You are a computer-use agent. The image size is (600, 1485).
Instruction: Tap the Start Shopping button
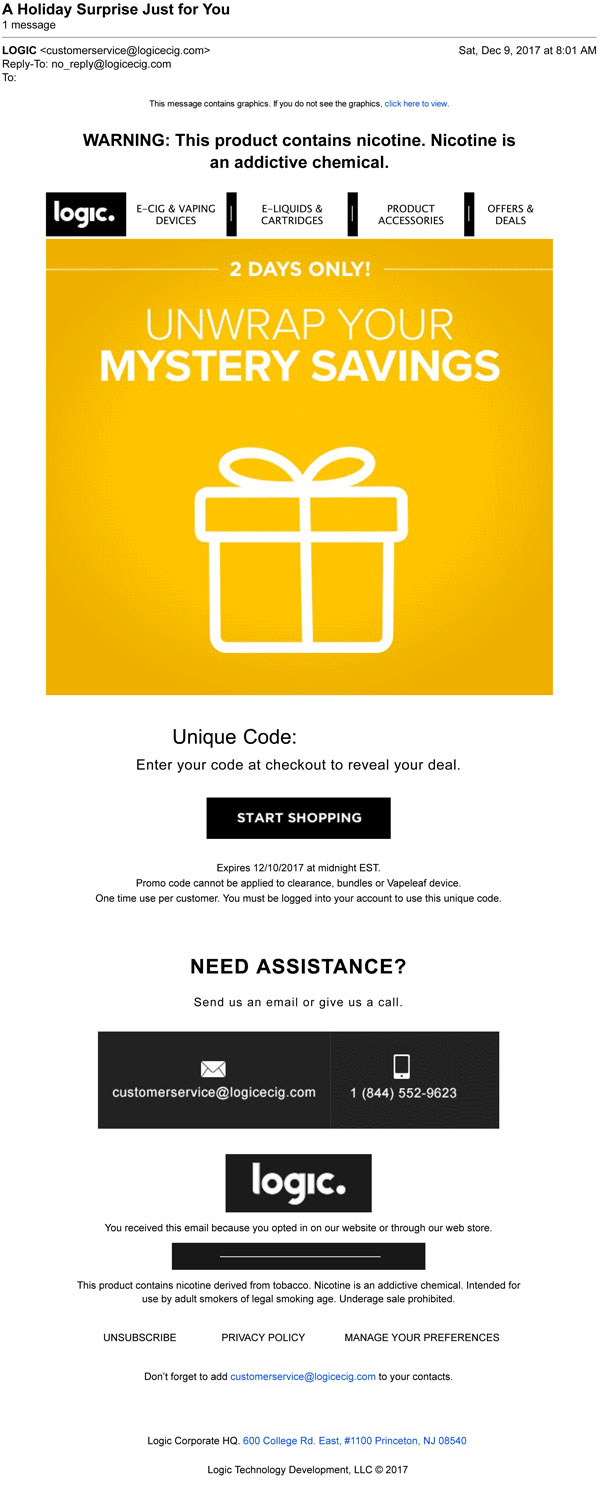coord(298,818)
